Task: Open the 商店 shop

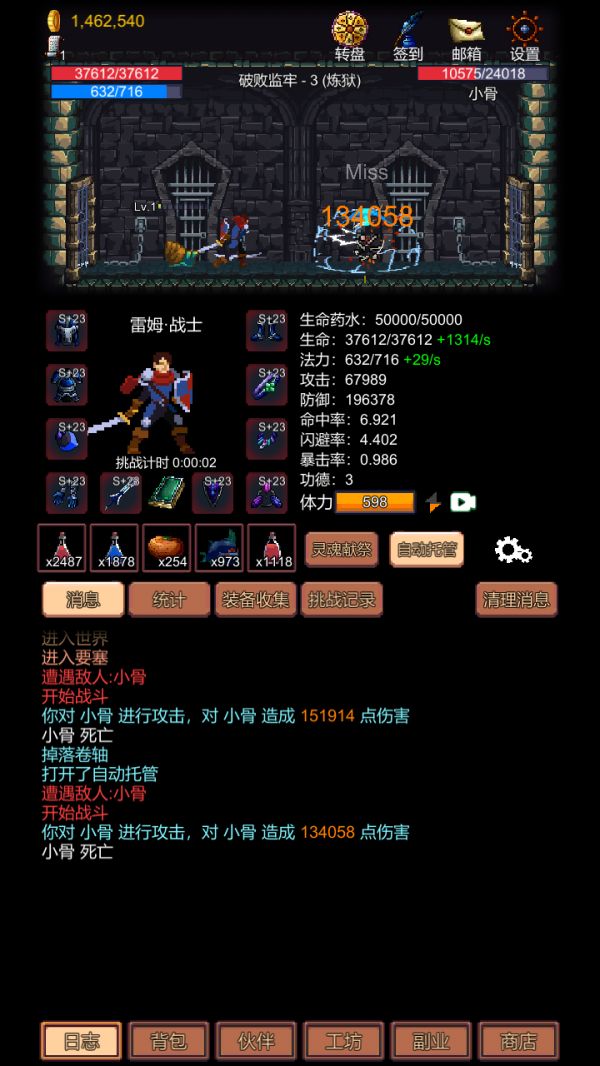Action: click(517, 1041)
